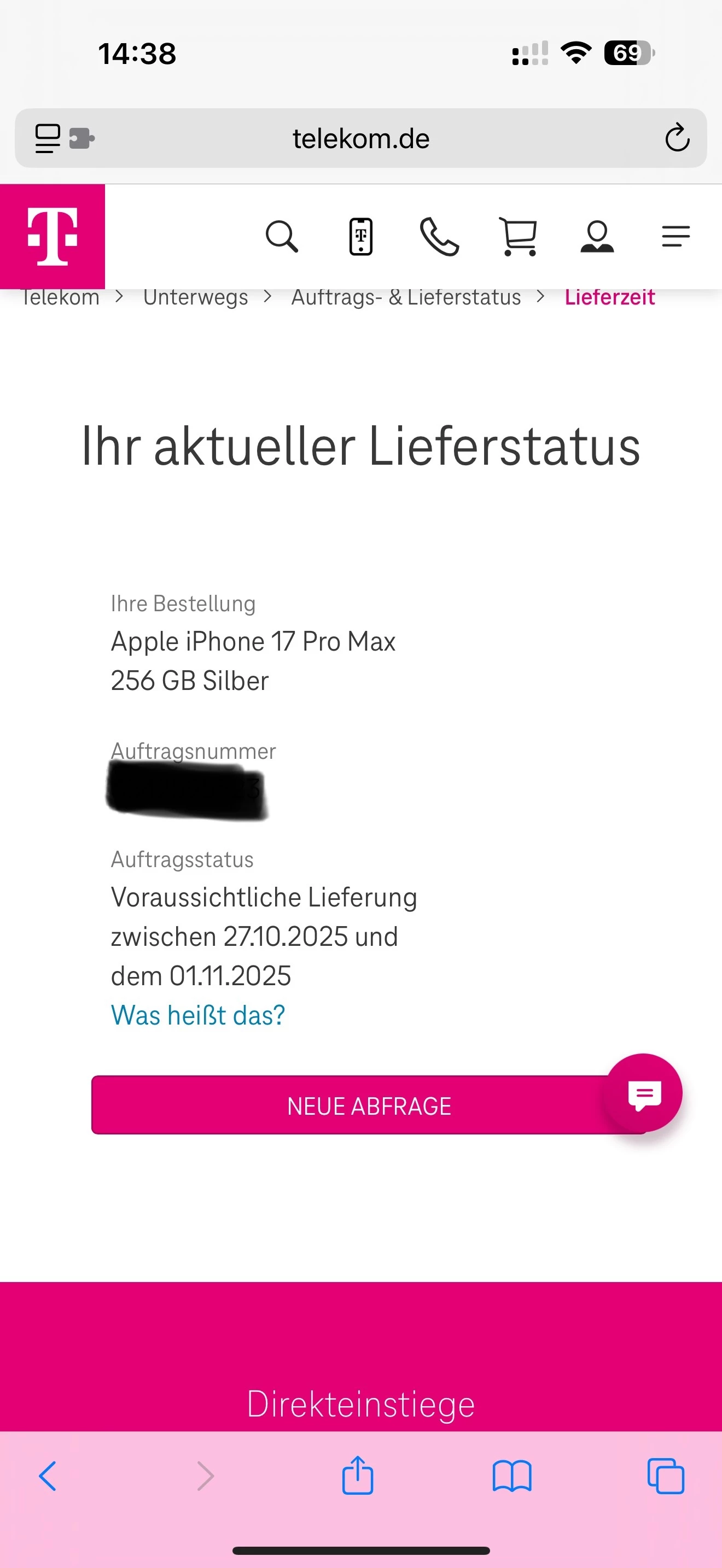Image resolution: width=722 pixels, height=1568 pixels.
Task: Go to the Telekom homepage logo
Action: point(53,236)
